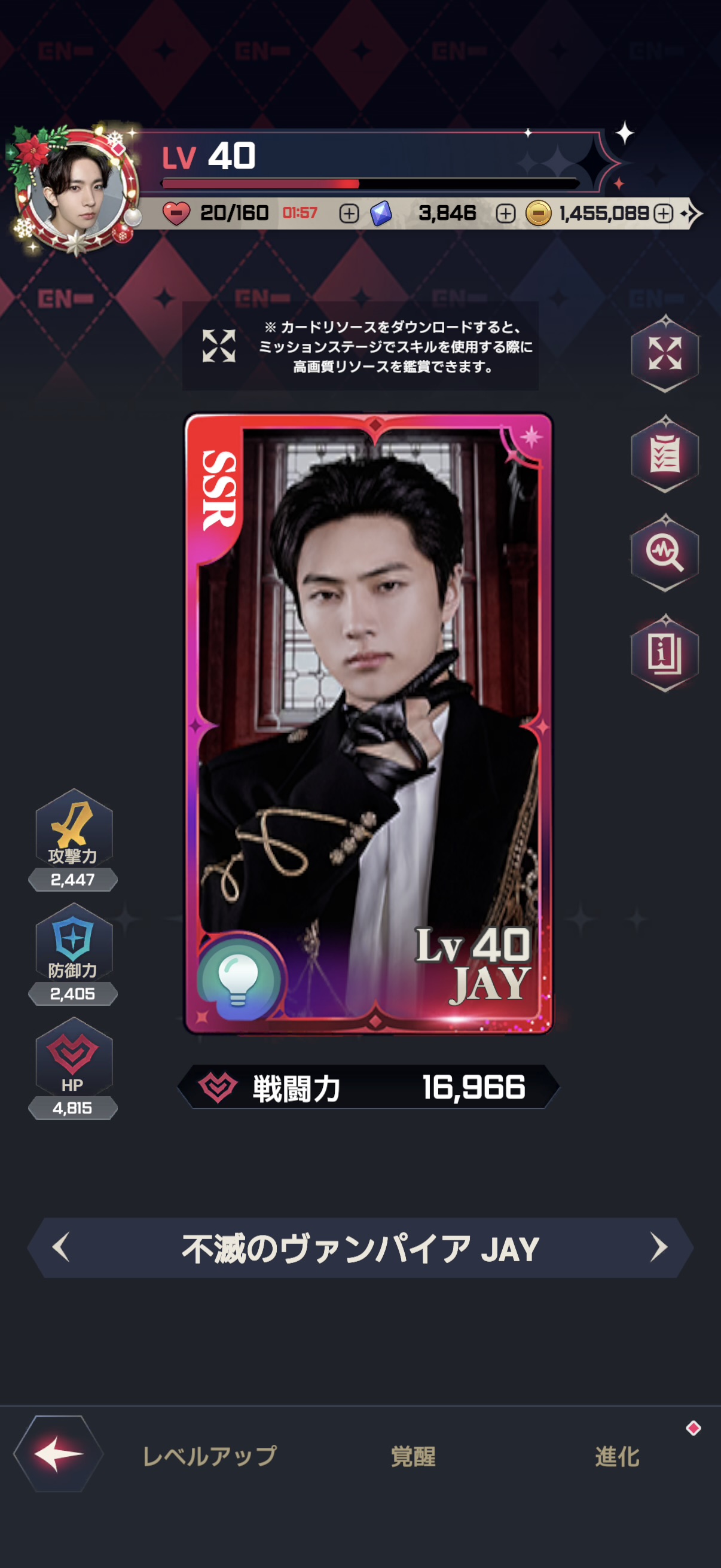Go to the previous card with left chevron
Screen dimensions: 721x1568
click(x=62, y=1247)
